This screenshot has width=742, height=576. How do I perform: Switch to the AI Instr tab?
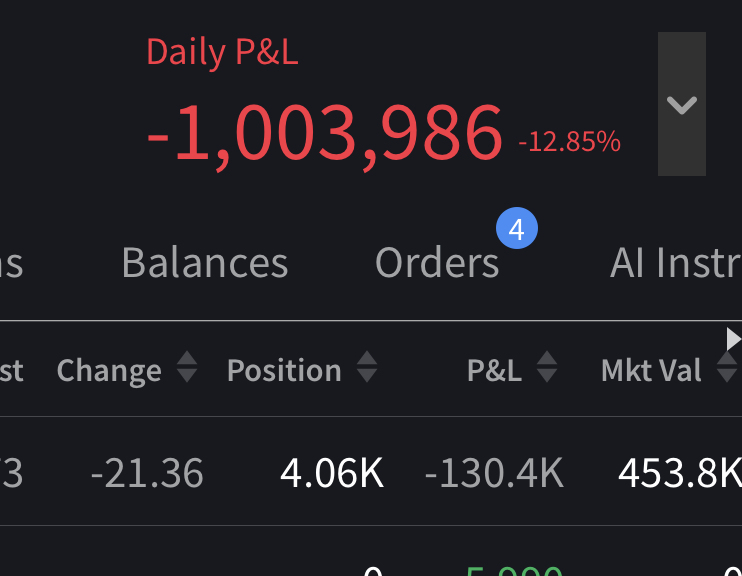tap(676, 263)
